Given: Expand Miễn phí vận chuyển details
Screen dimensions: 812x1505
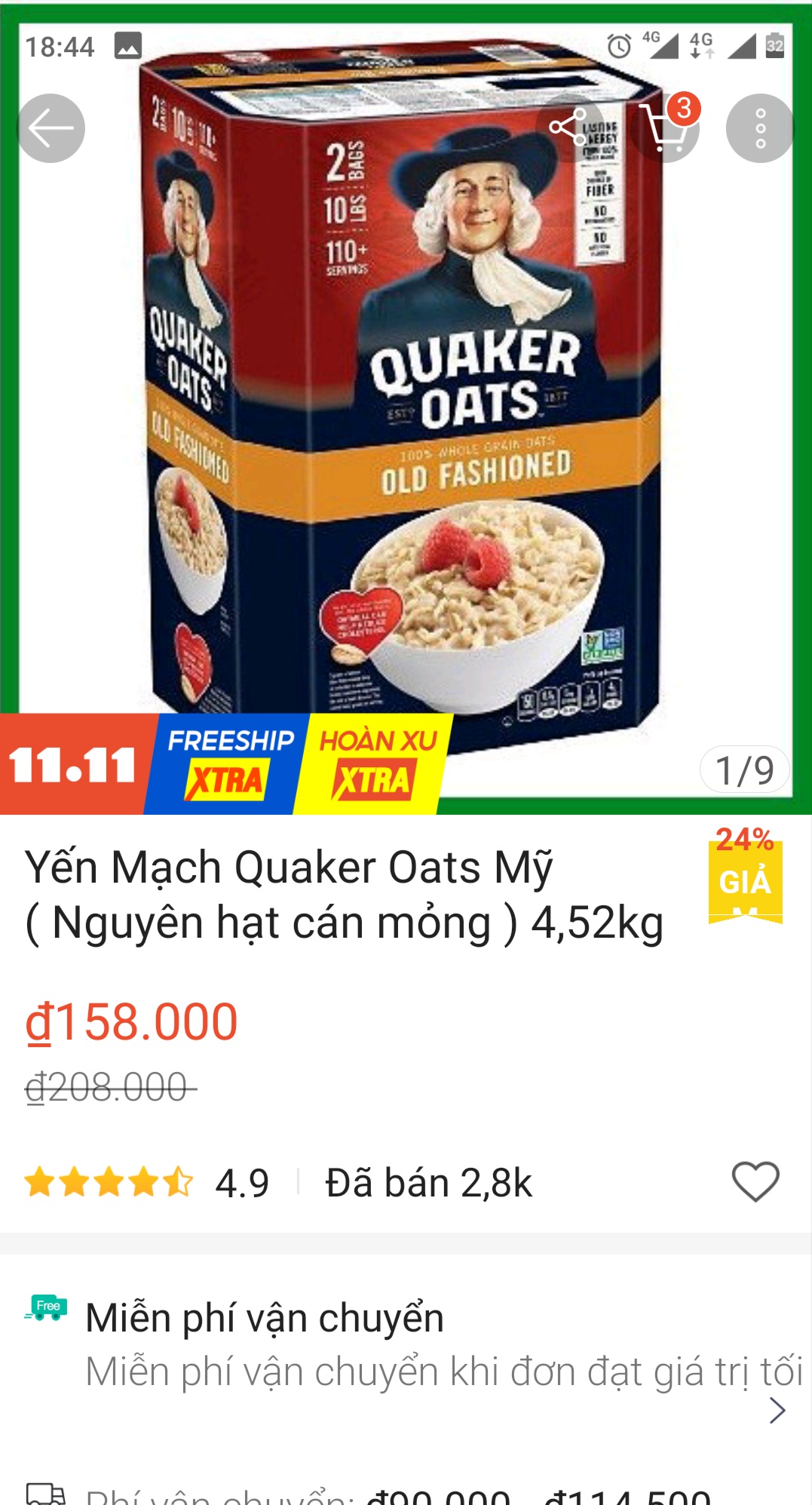Looking at the screenshot, I should [x=777, y=1409].
